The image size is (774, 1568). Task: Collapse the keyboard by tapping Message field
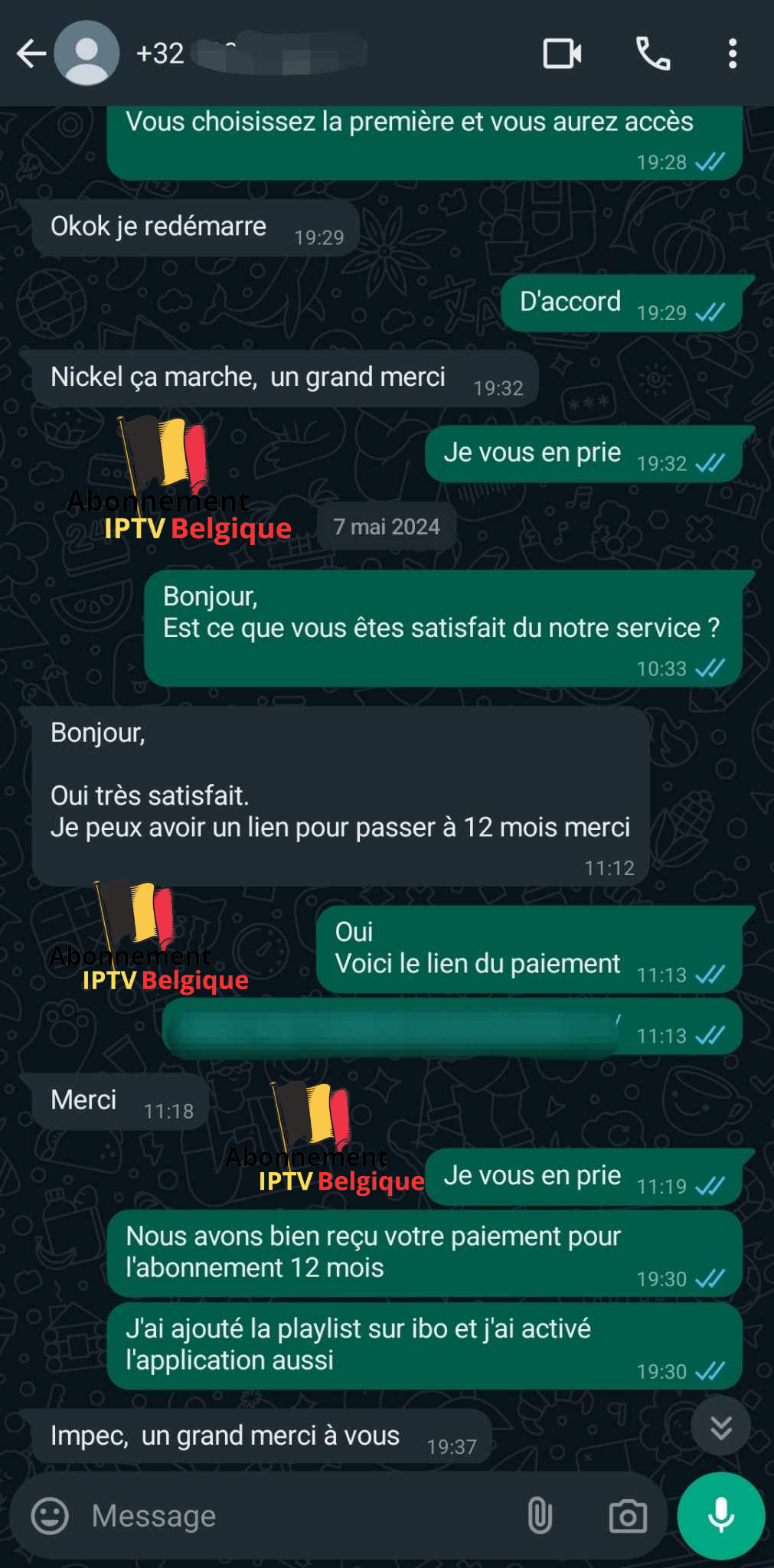point(230,1514)
